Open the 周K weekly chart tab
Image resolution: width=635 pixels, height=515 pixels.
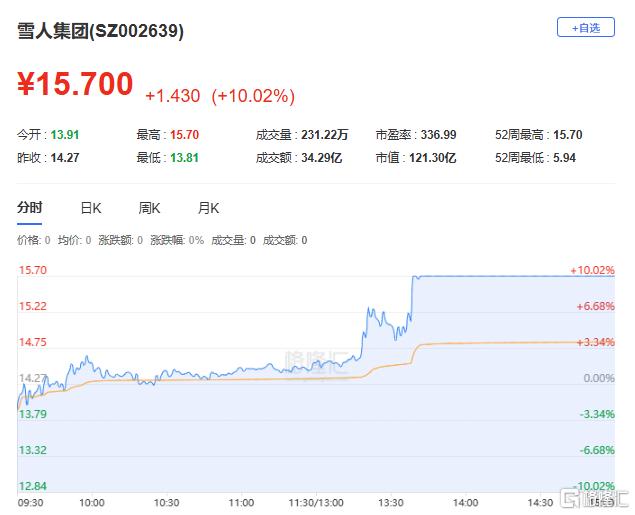point(149,208)
